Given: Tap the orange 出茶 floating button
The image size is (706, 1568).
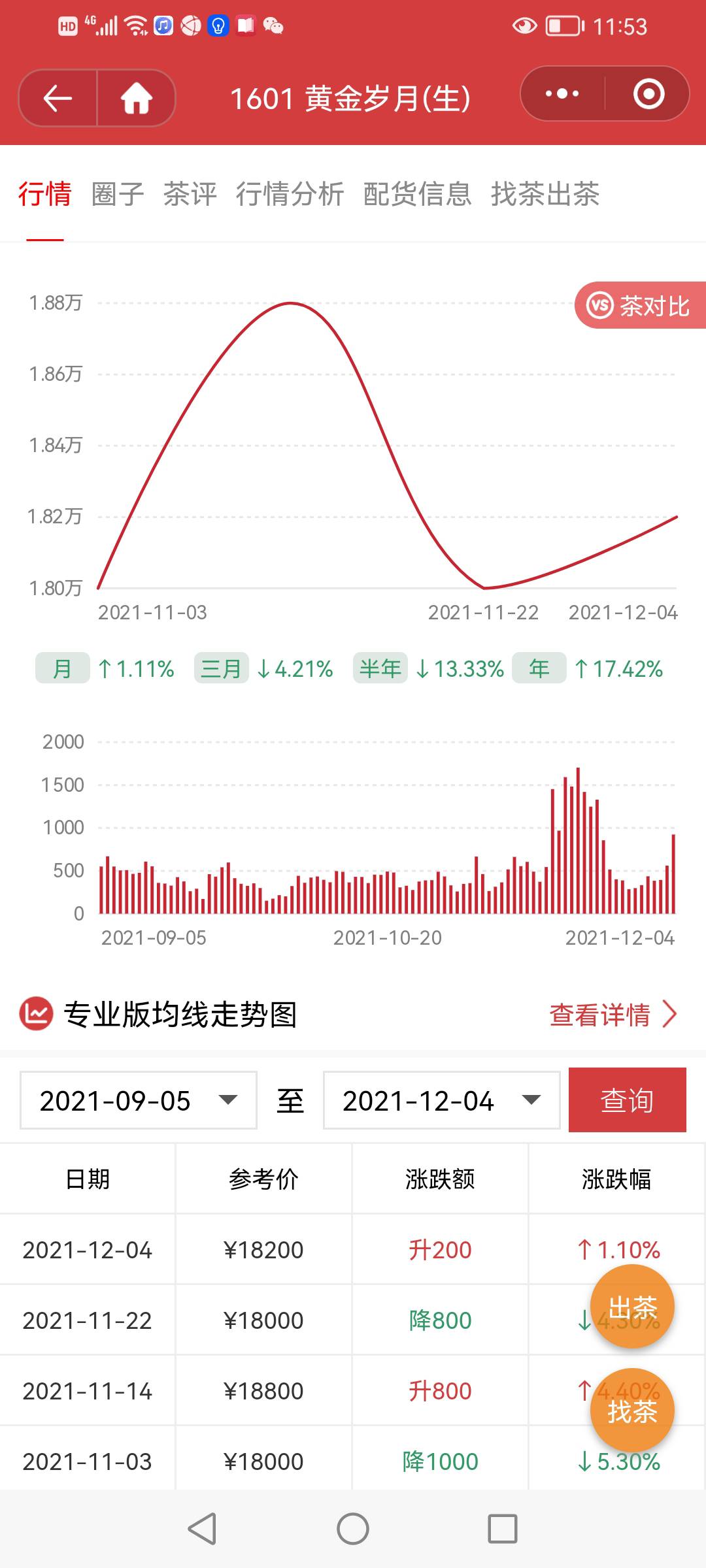Looking at the screenshot, I should click(632, 1307).
